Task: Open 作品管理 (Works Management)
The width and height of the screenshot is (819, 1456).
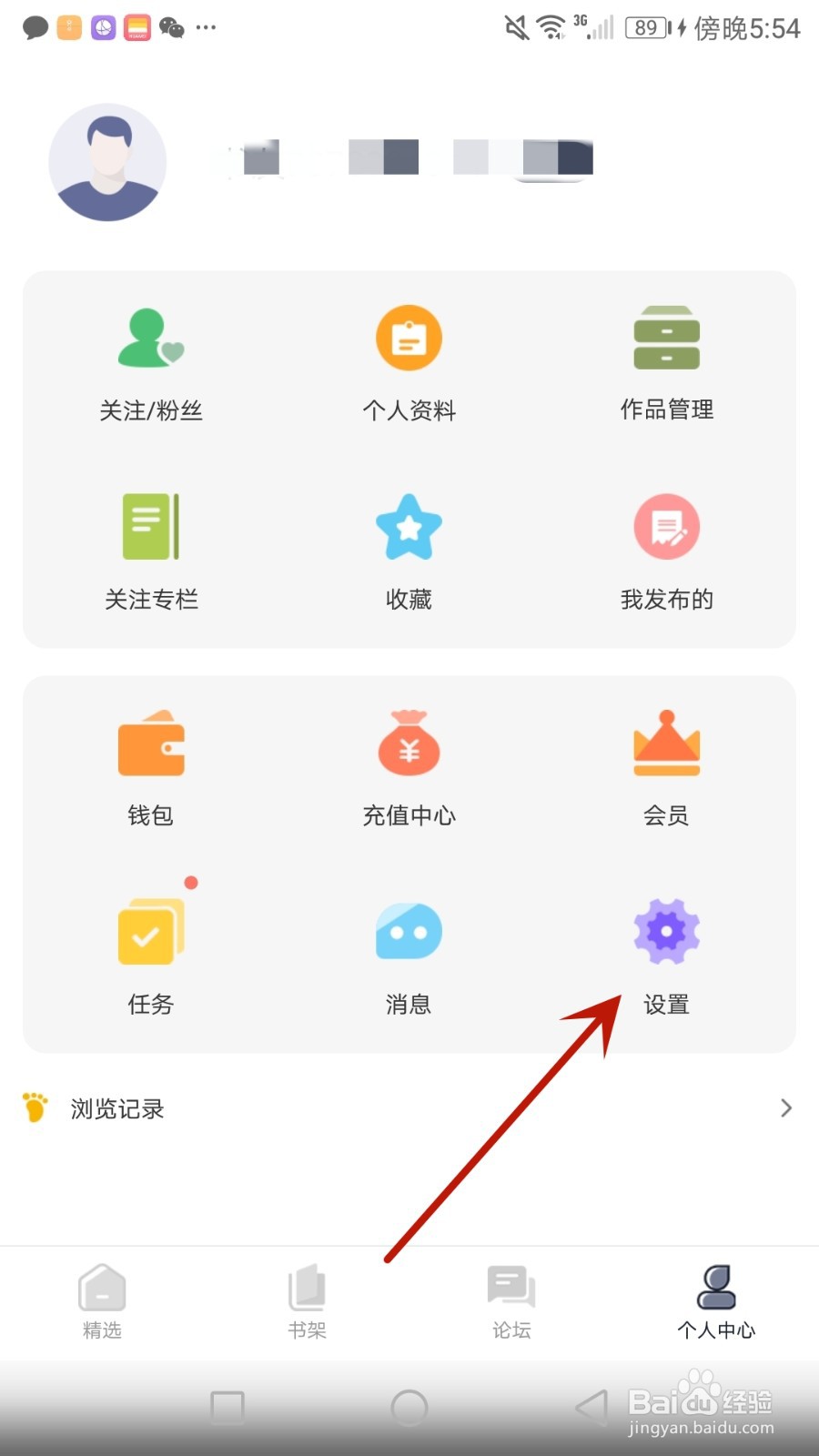Action: (666, 362)
